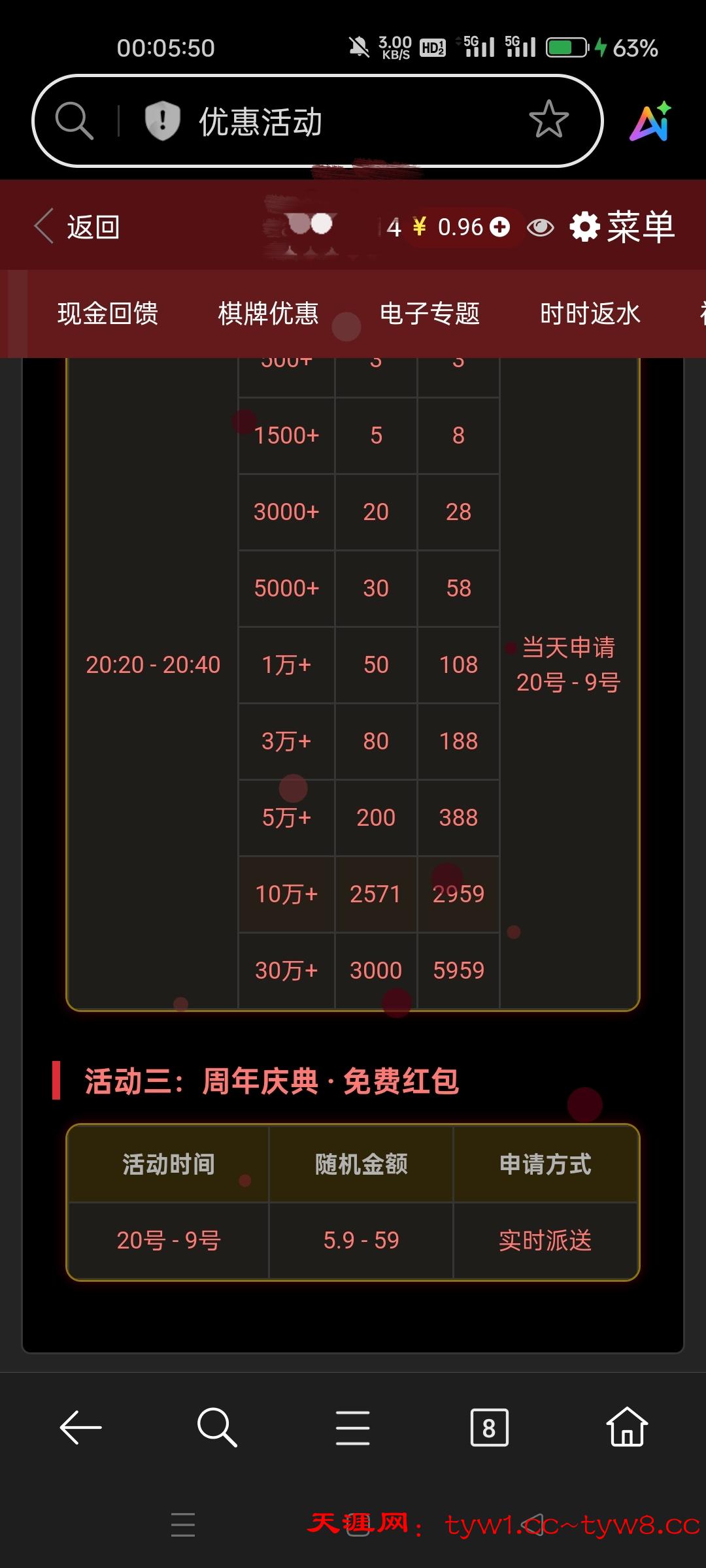View the 8 open browser tabs

point(489,1428)
